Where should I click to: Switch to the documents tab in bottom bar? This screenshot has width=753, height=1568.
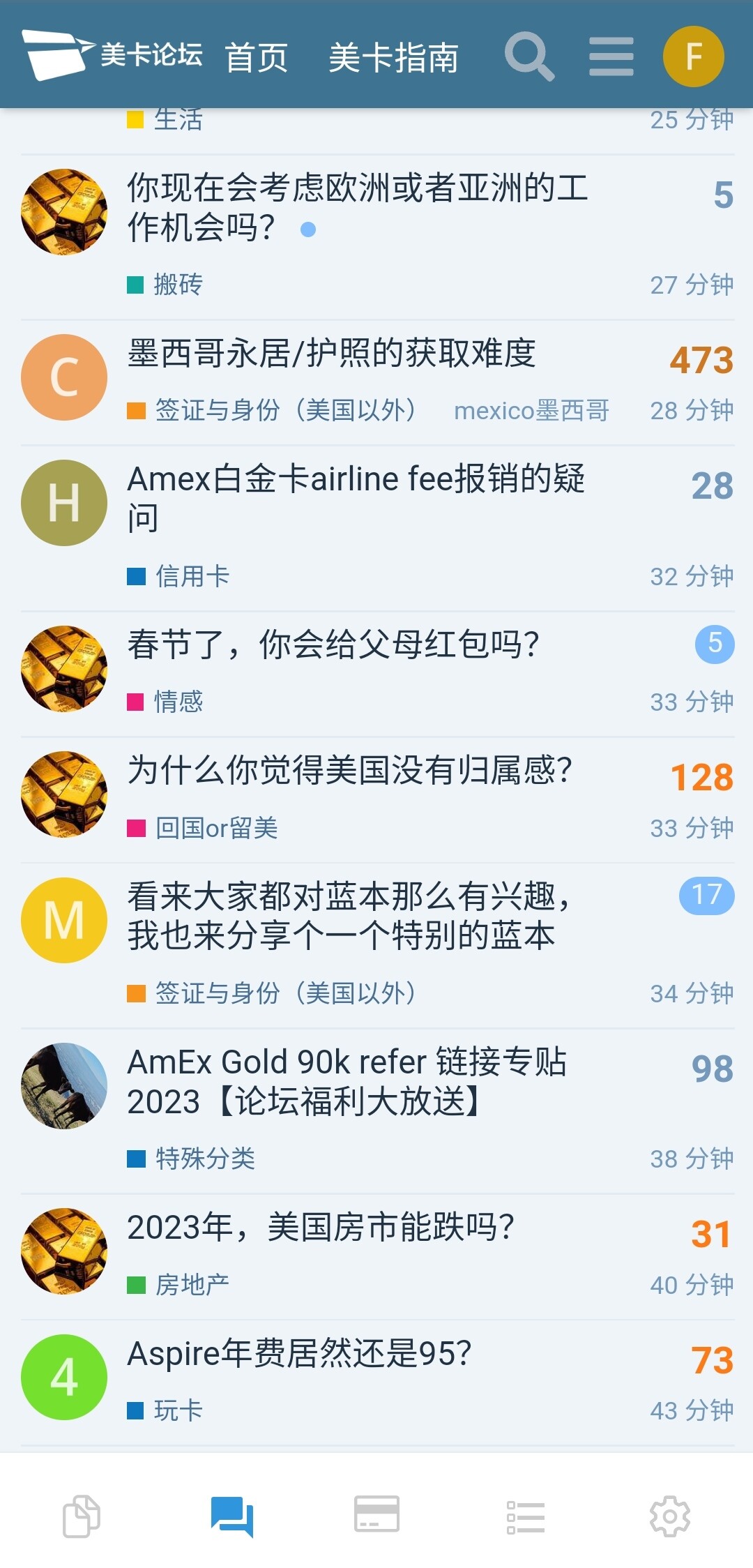tap(82, 1516)
